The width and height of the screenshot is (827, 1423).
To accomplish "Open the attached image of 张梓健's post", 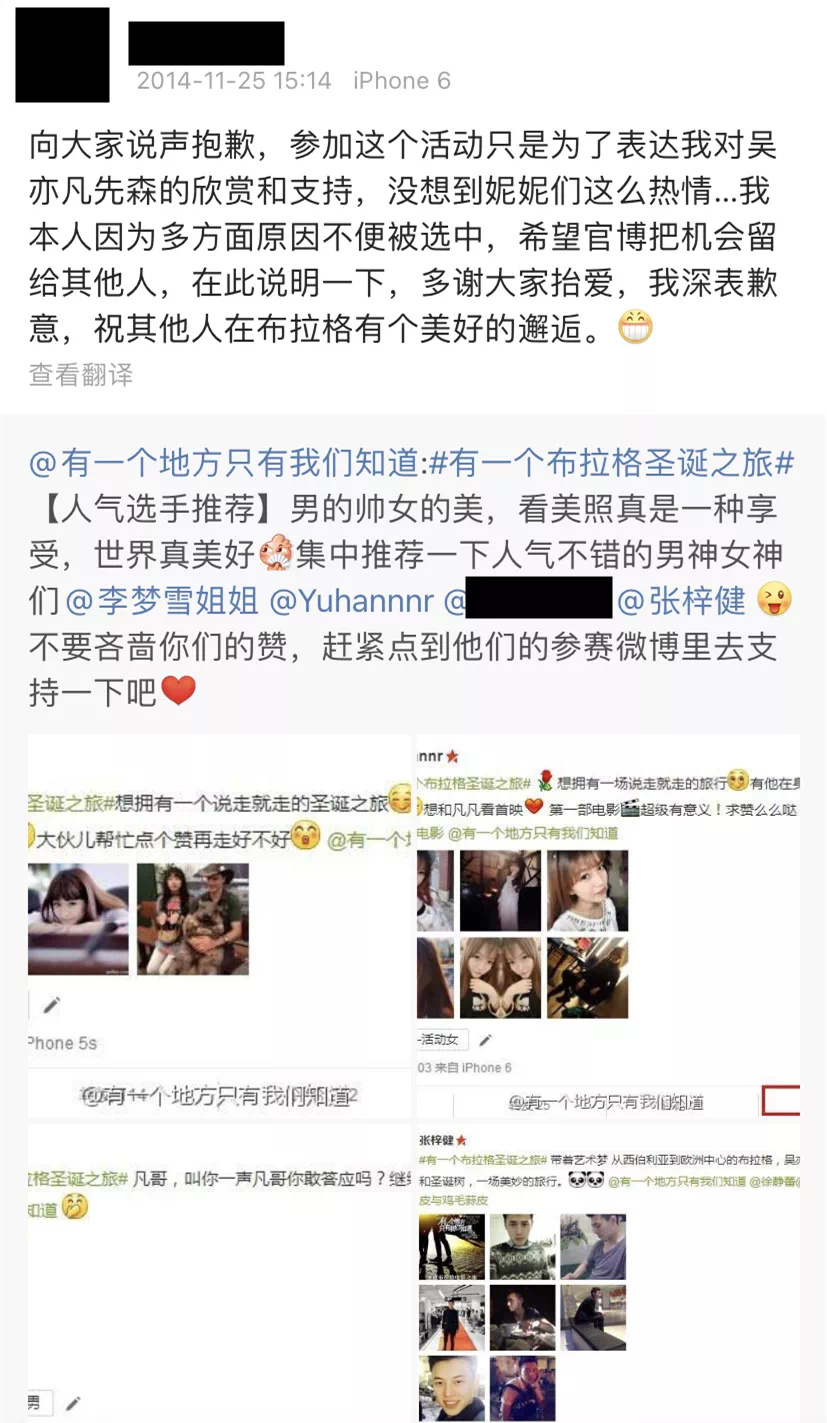I will 608,1272.
